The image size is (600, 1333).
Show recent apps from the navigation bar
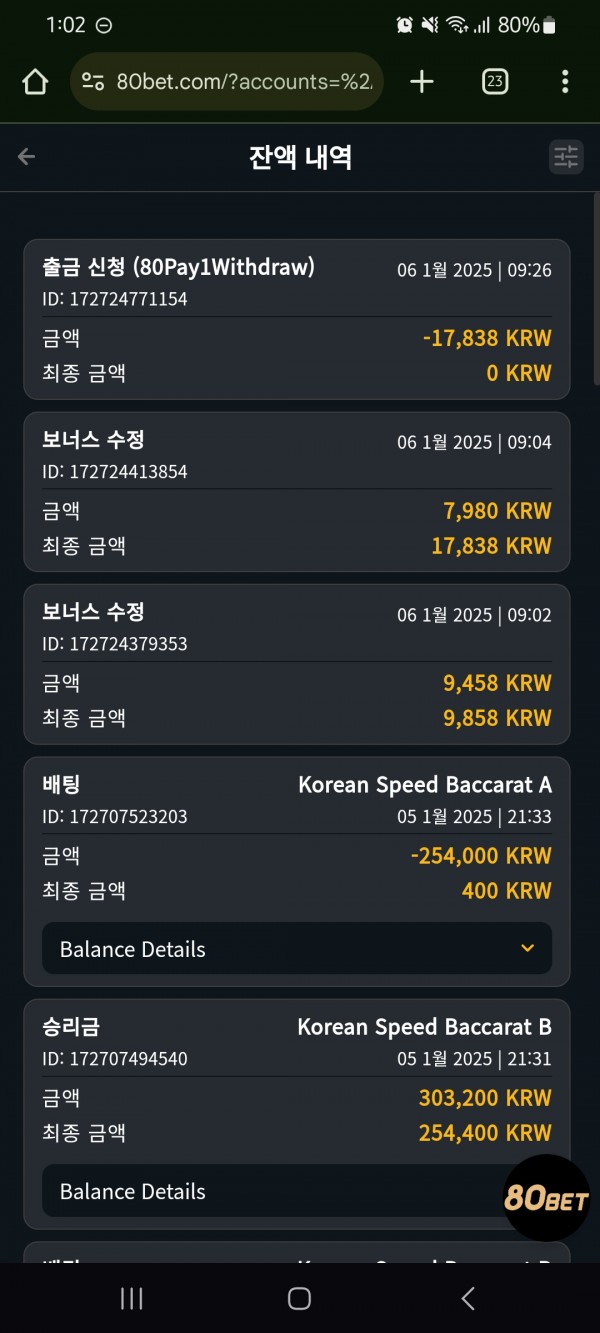pos(131,1298)
